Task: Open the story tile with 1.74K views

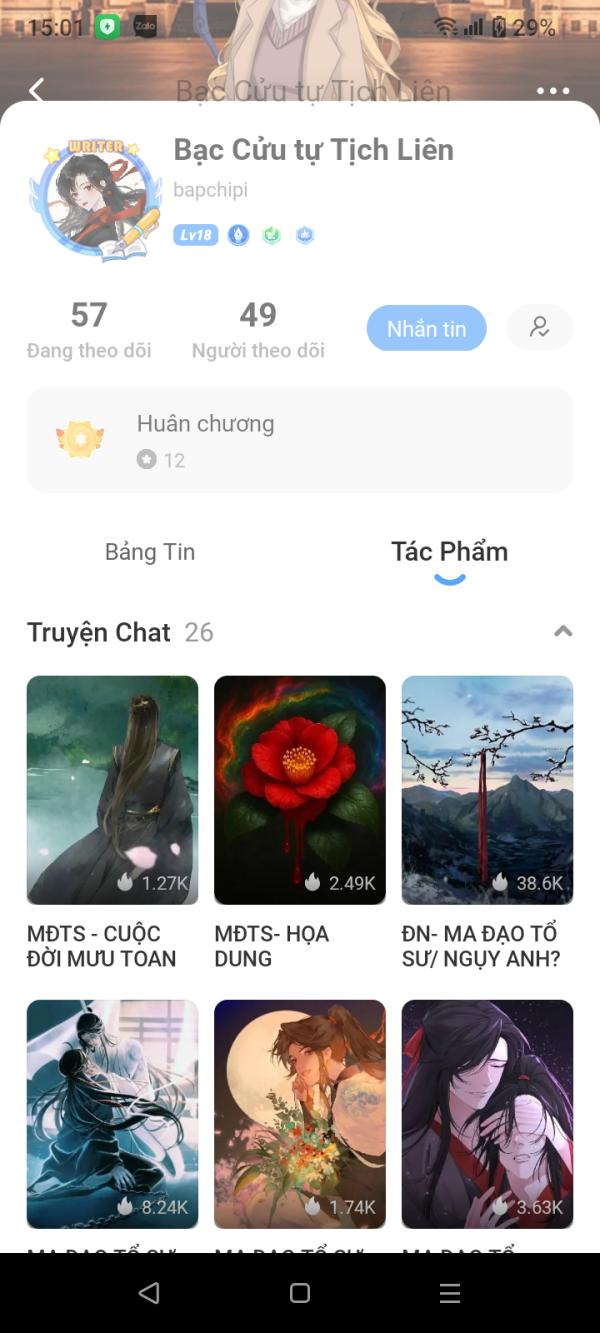Action: pyautogui.click(x=300, y=1113)
